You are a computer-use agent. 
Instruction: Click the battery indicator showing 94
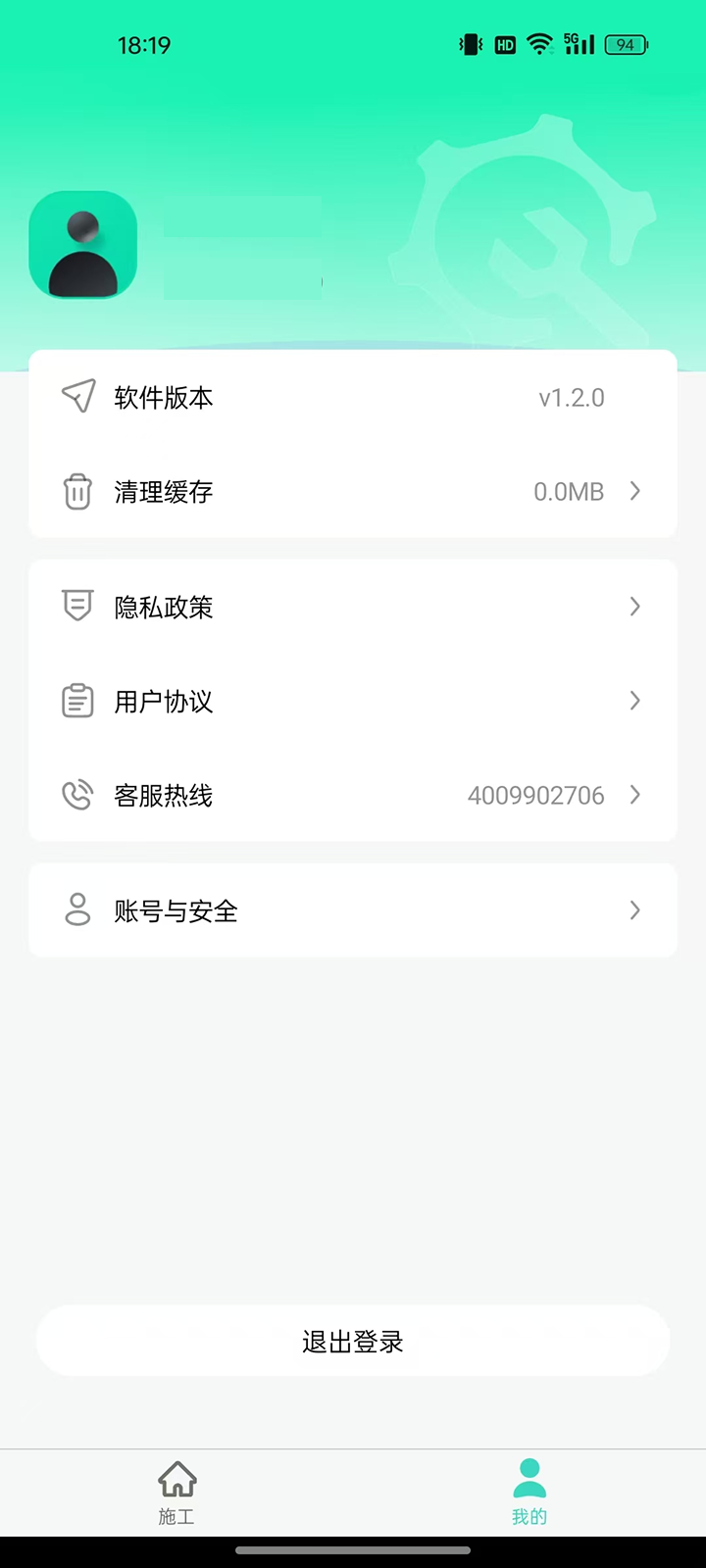click(x=625, y=44)
